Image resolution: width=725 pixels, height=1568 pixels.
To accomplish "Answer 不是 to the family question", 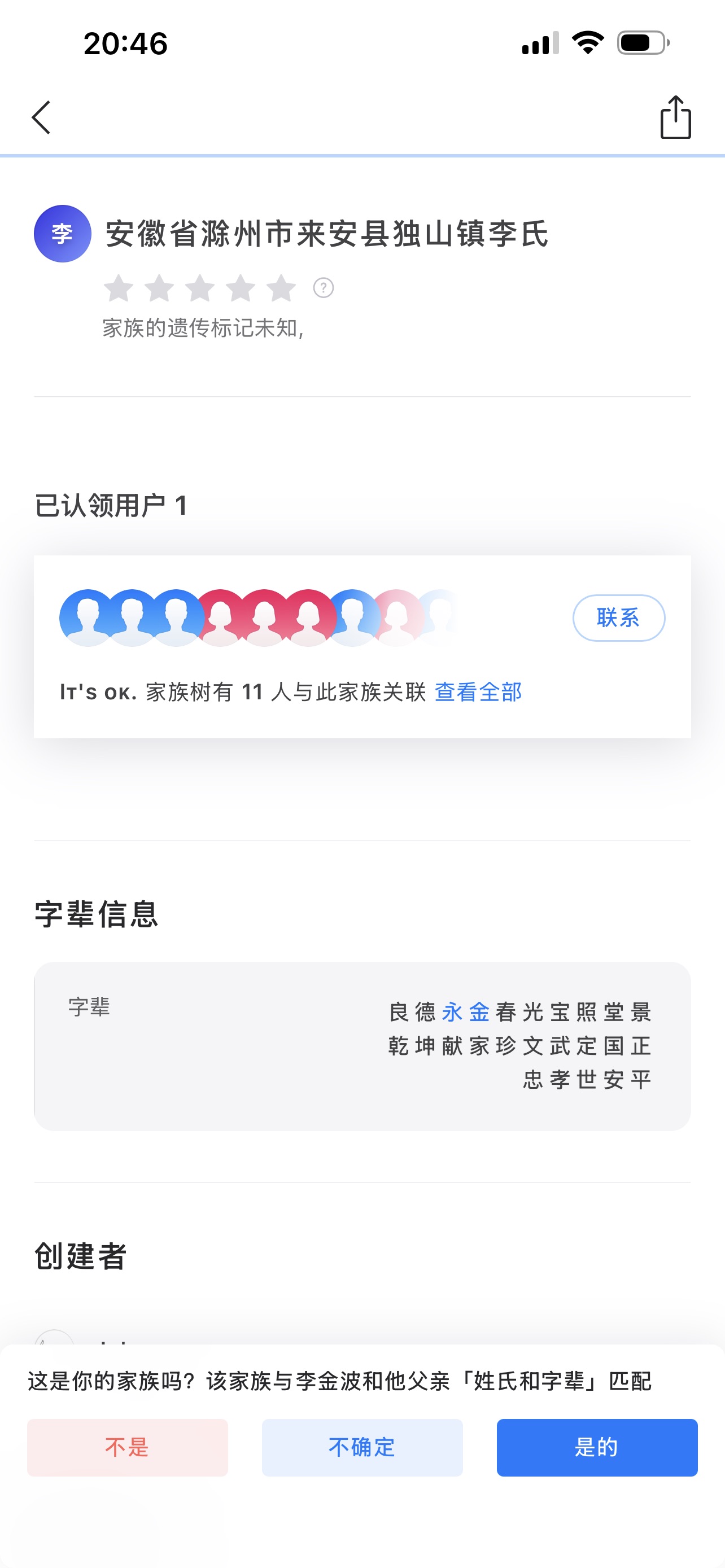I will pyautogui.click(x=127, y=1447).
